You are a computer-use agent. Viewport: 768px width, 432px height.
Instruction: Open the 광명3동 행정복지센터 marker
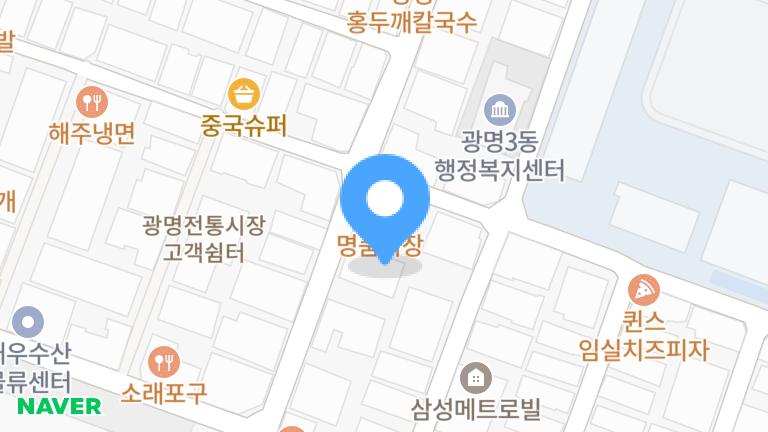[497, 108]
